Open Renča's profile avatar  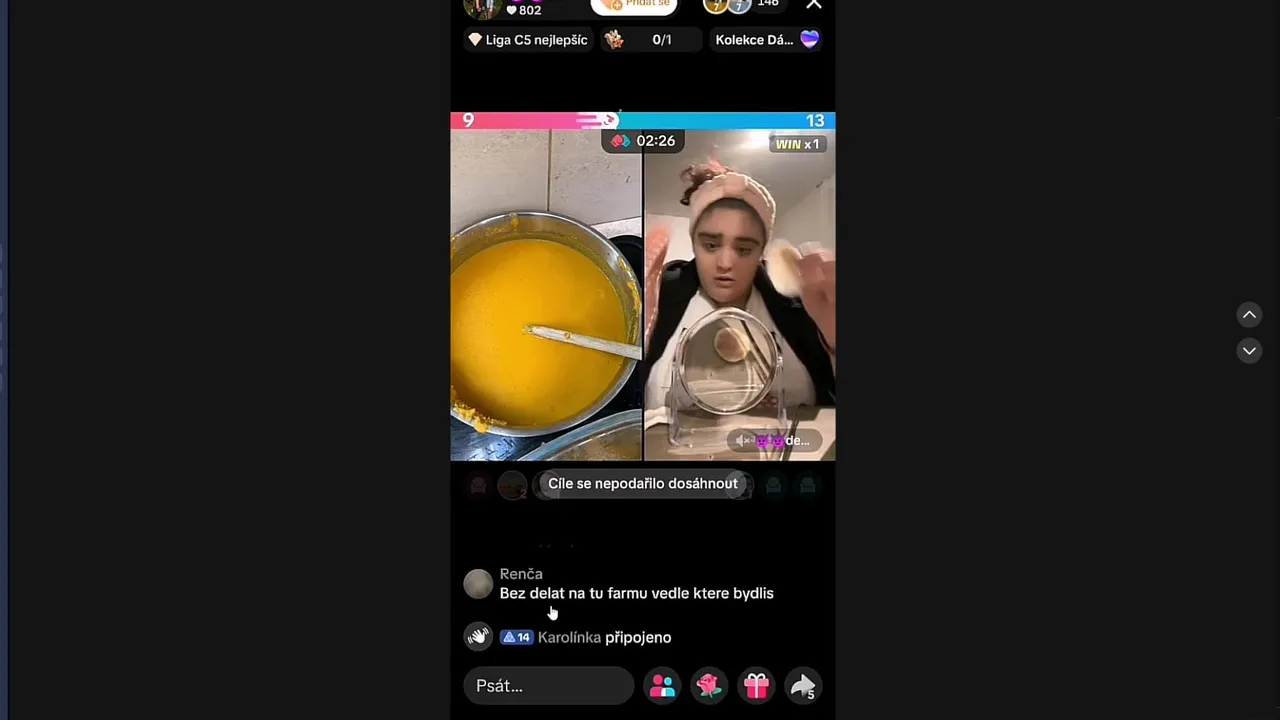[478, 584]
